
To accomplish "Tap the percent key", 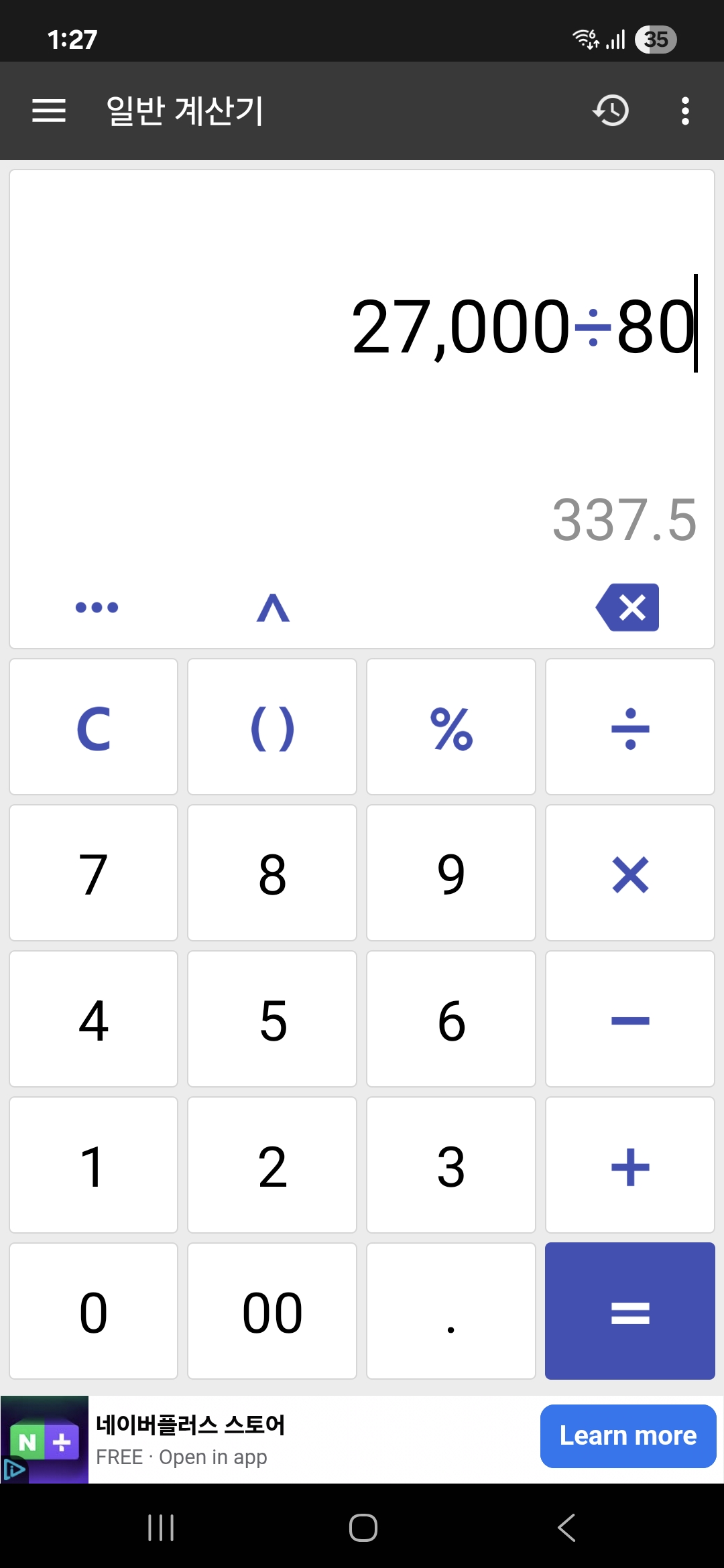I will pyautogui.click(x=451, y=727).
